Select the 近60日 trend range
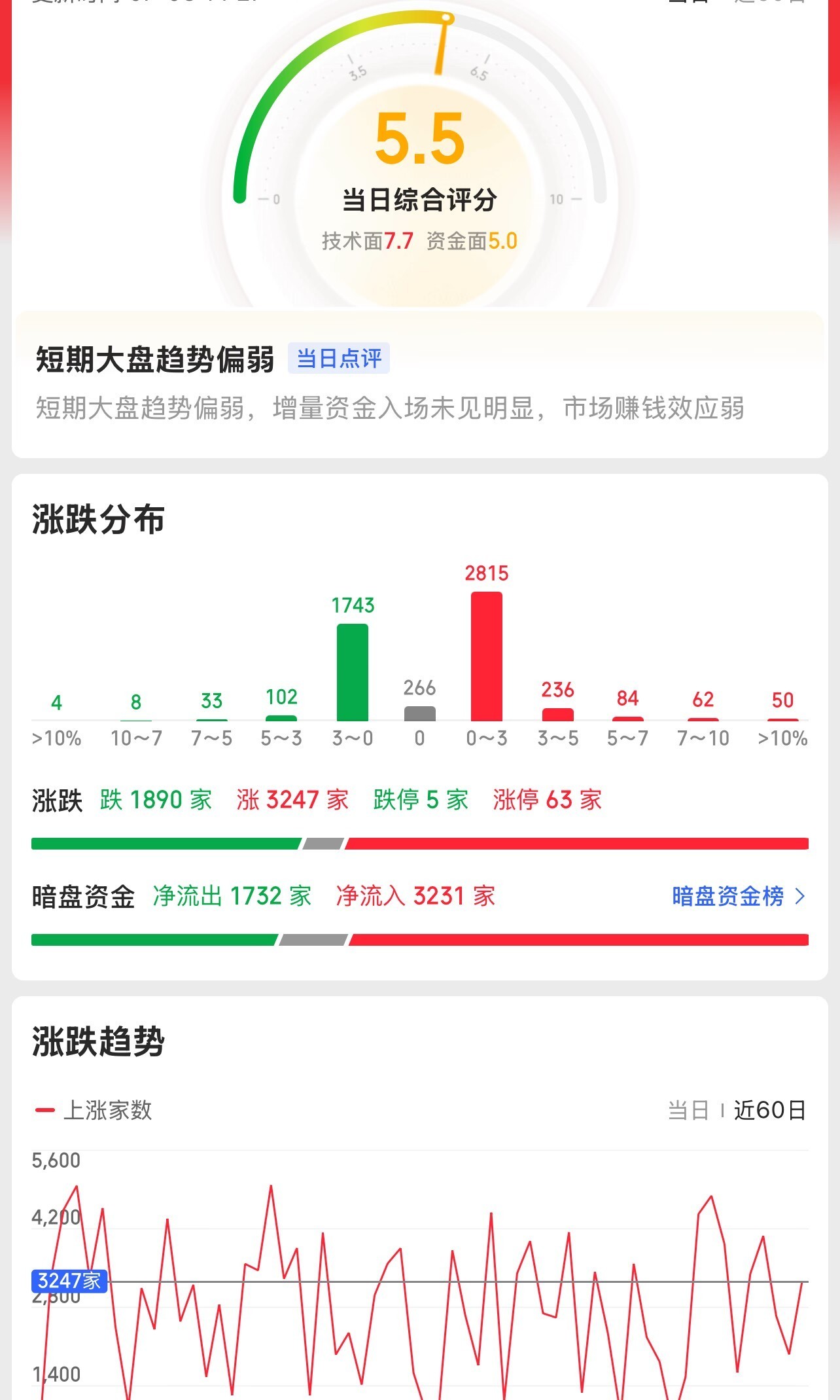Screen dimensions: 840x1400 point(769,1110)
